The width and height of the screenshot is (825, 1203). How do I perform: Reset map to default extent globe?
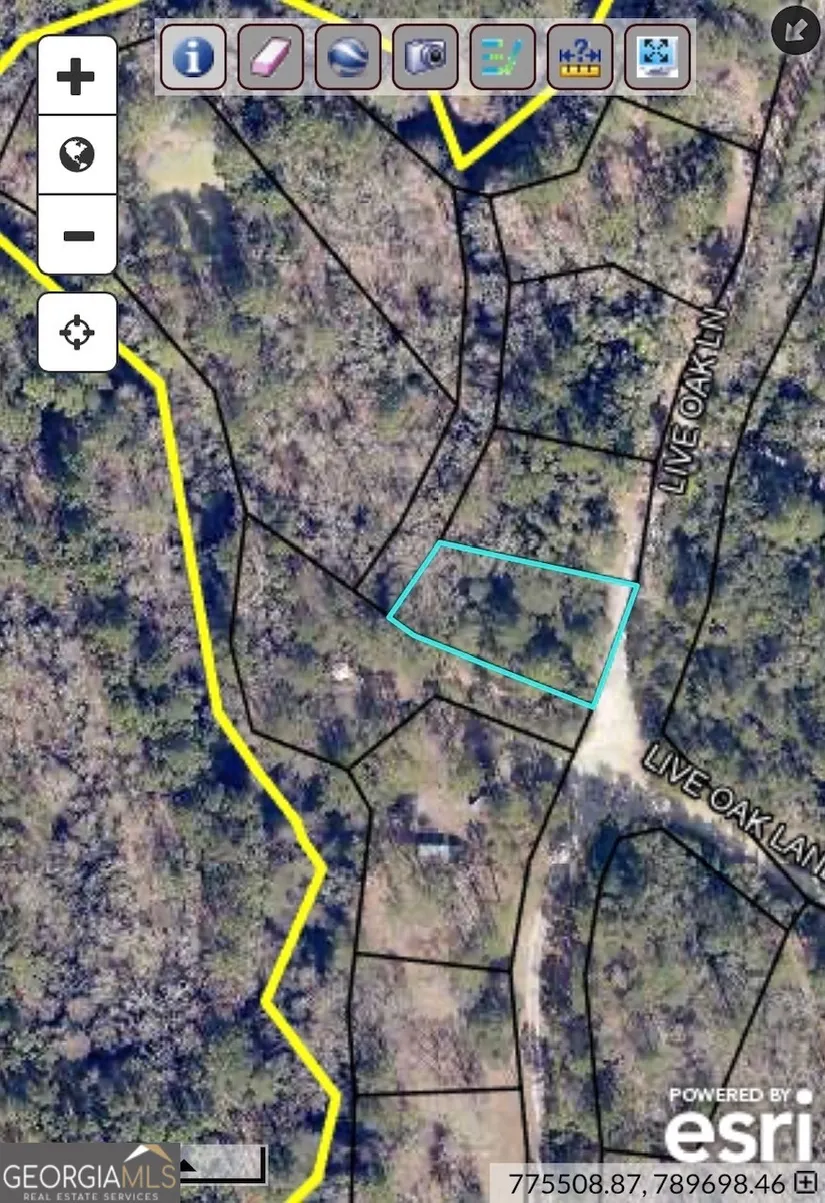(x=77, y=155)
